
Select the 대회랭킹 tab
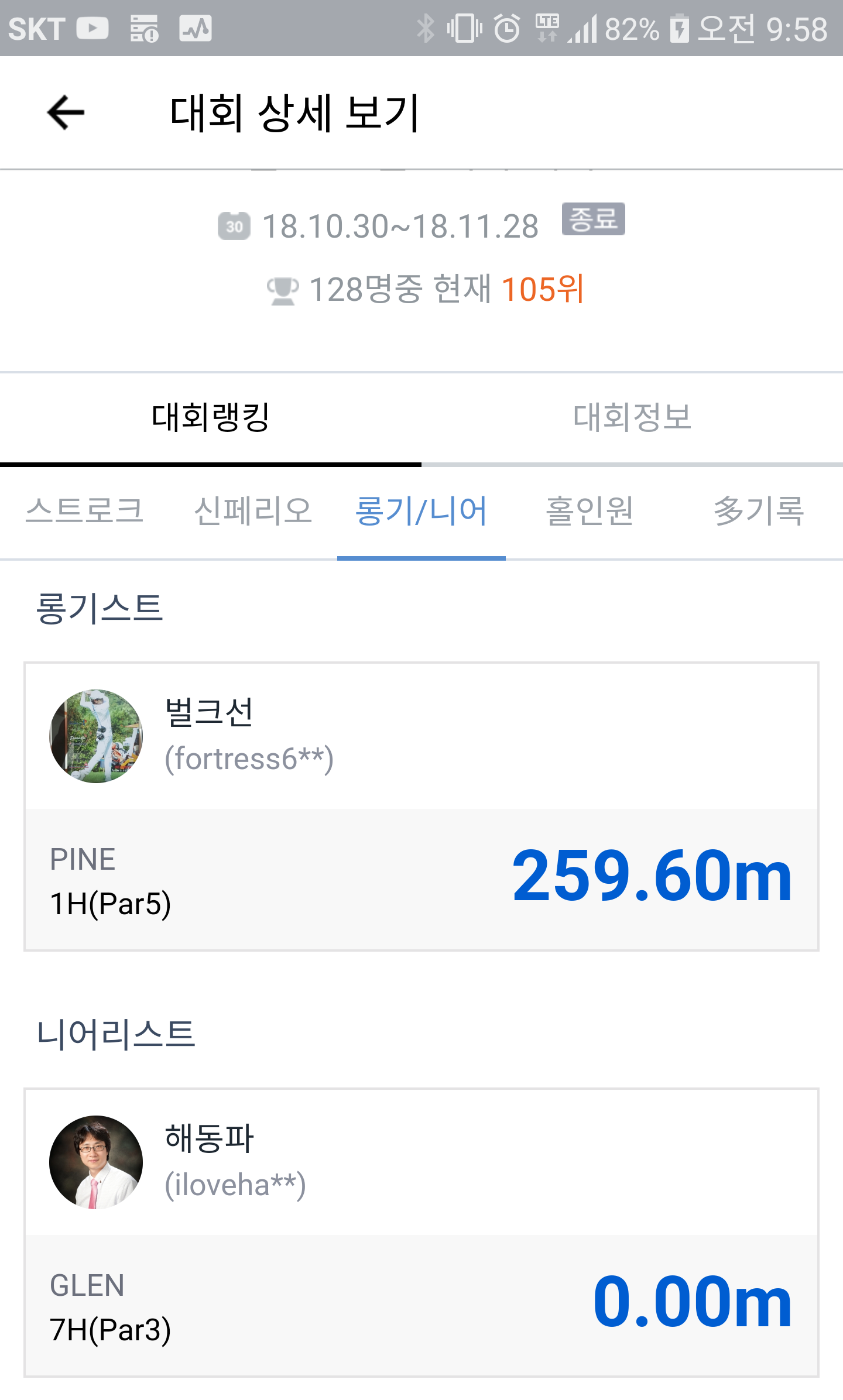211,418
